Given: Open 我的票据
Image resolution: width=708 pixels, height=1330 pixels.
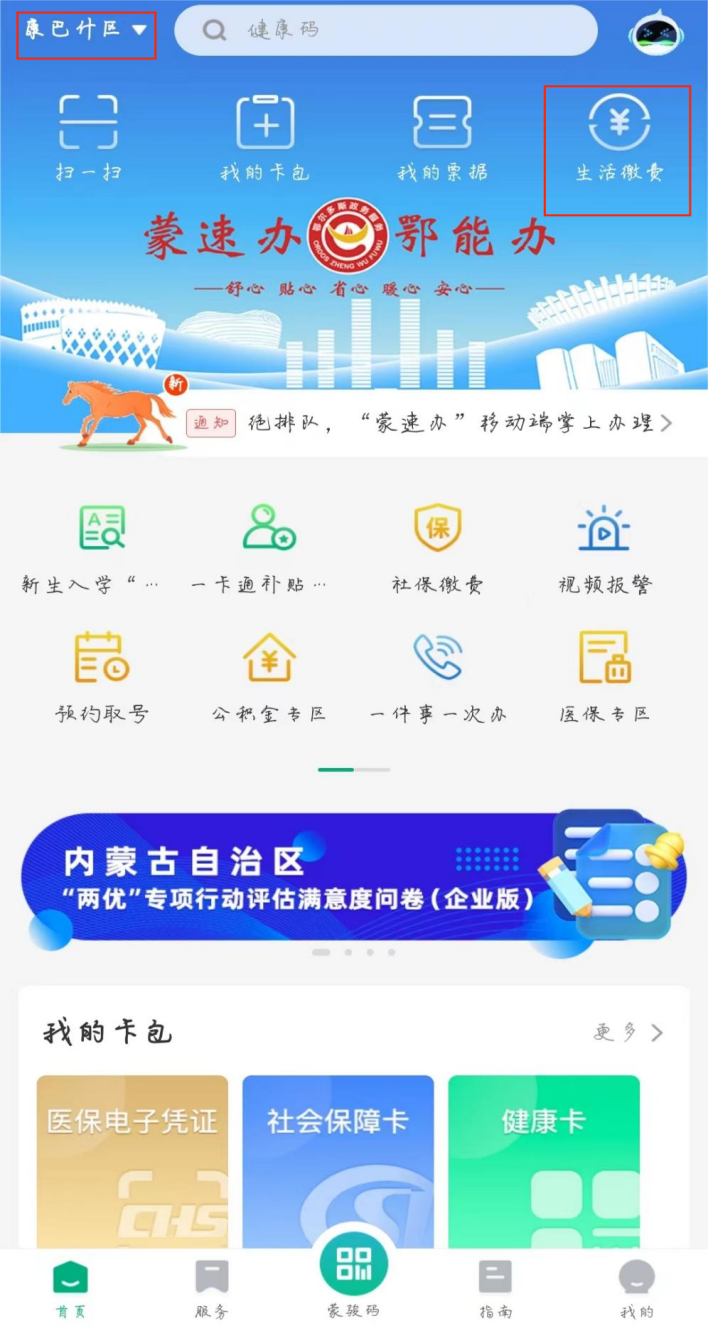Looking at the screenshot, I should (x=442, y=138).
